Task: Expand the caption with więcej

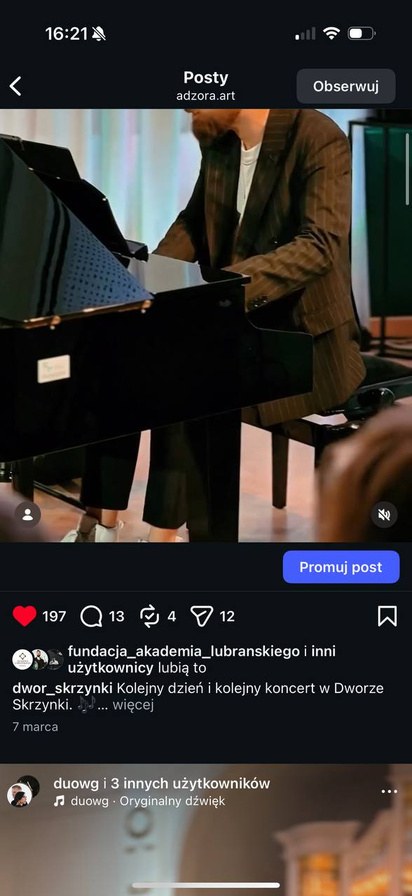Action: 133,705
